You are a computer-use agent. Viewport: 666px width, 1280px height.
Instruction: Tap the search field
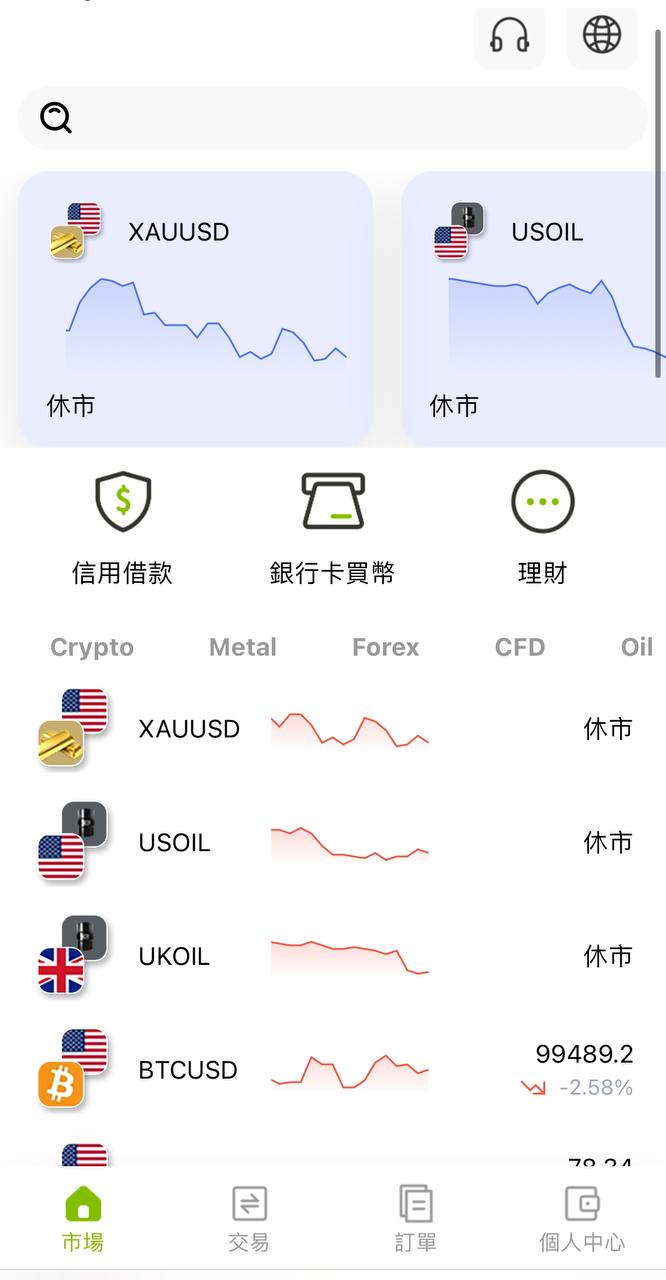333,119
